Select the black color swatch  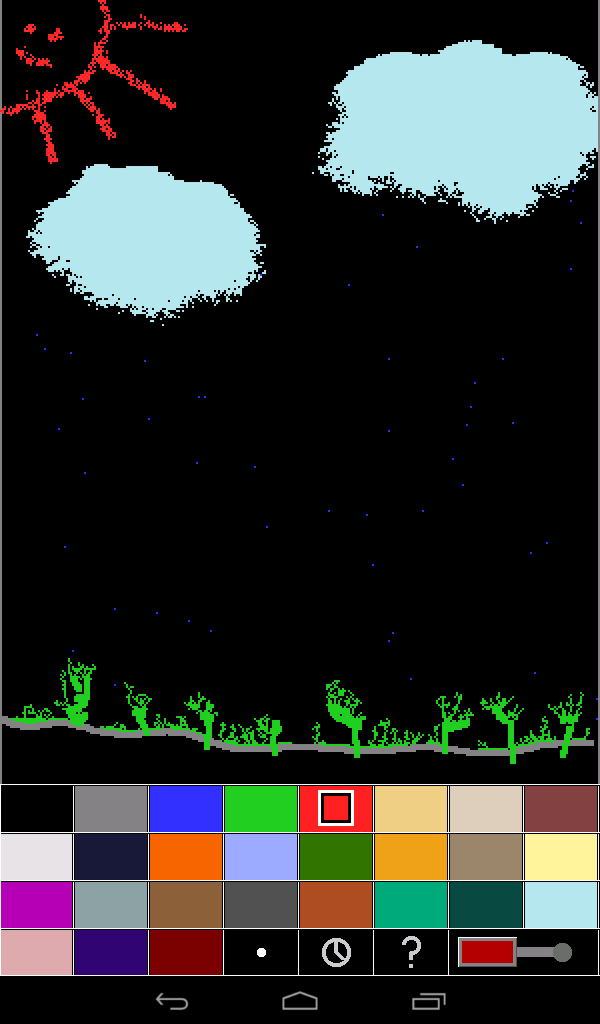tap(37, 808)
